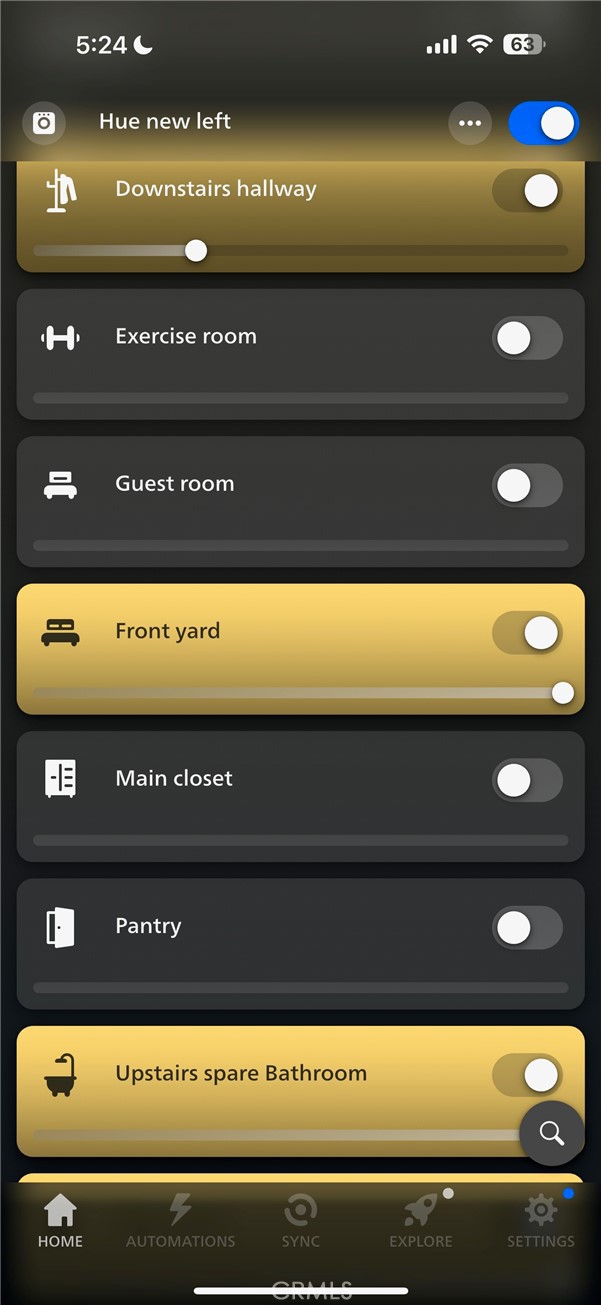Toggle the Hue new left master switch
Image resolution: width=601 pixels, height=1305 pixels.
543,124
